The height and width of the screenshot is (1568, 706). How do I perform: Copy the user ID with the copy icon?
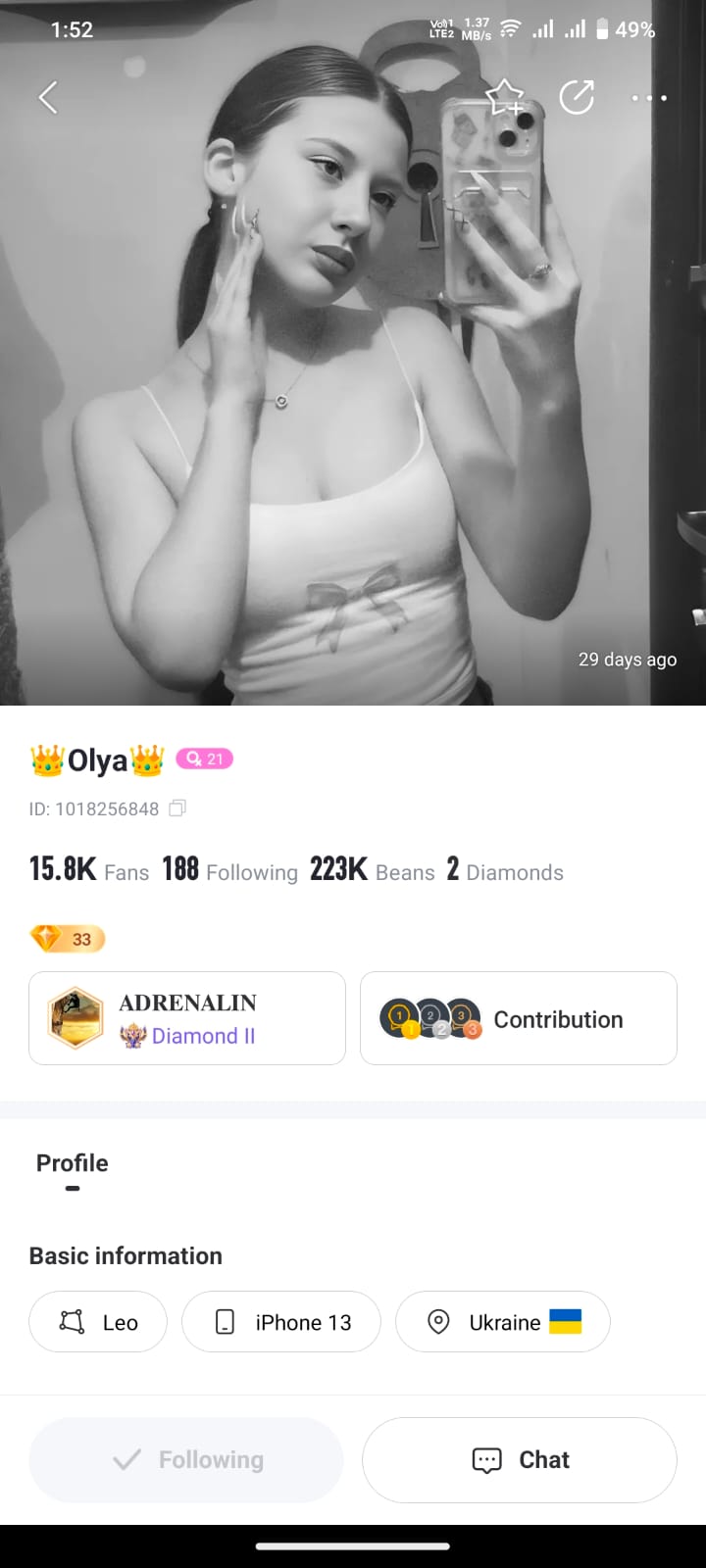pos(177,808)
